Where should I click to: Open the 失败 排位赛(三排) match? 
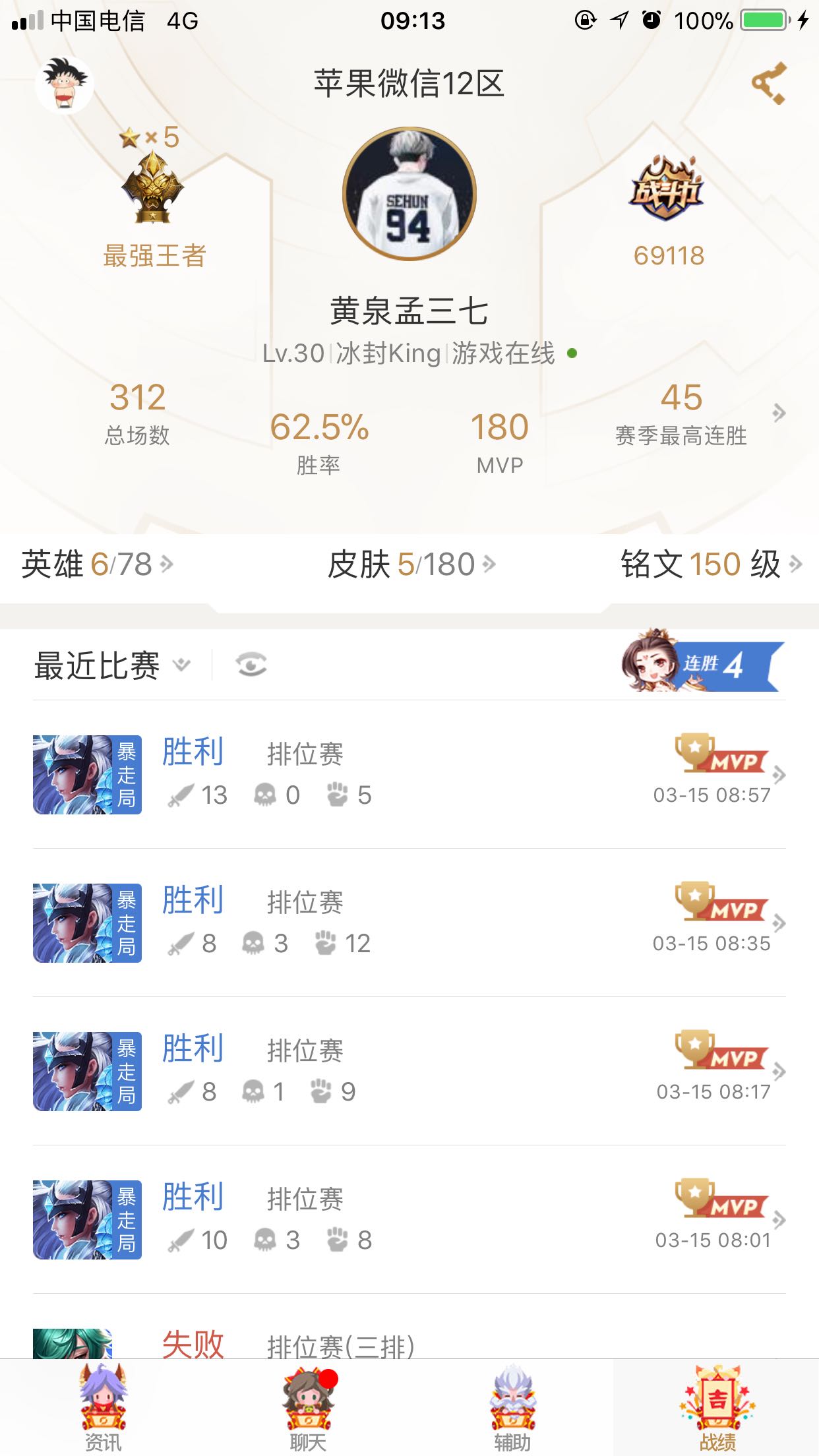coord(409,1343)
